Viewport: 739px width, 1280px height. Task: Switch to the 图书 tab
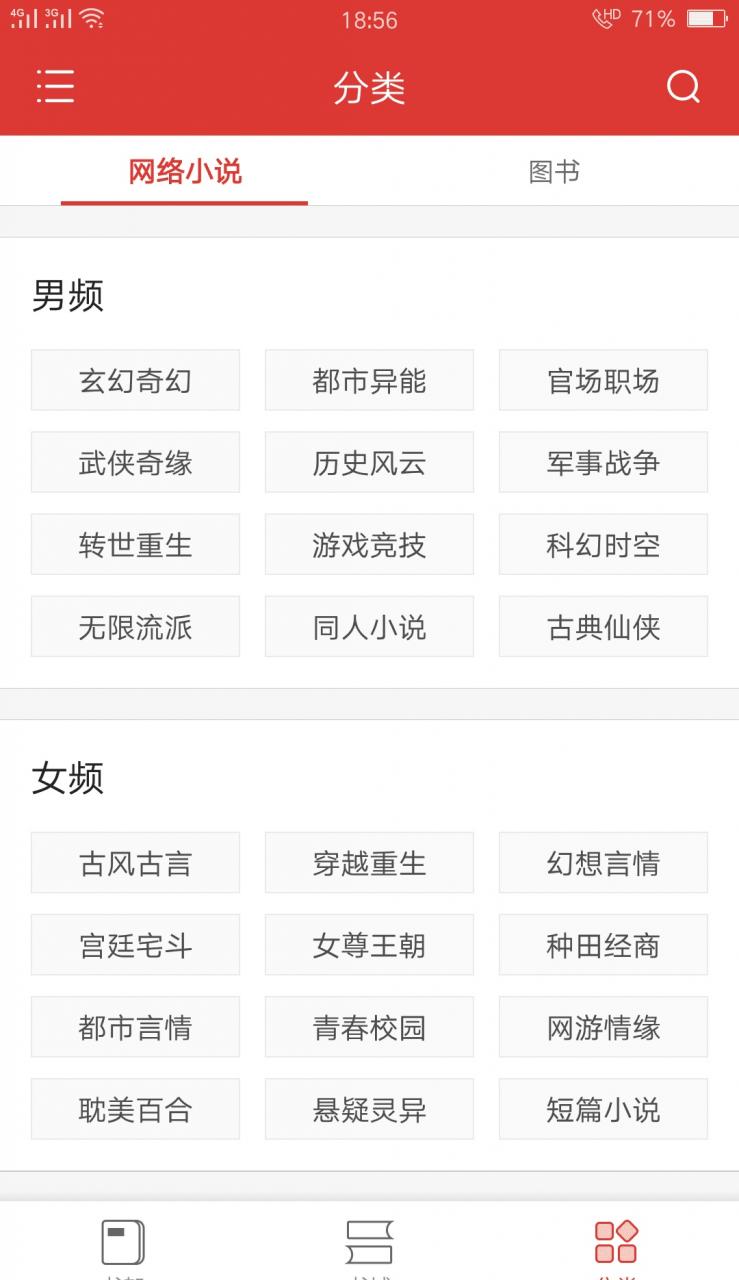(x=554, y=170)
